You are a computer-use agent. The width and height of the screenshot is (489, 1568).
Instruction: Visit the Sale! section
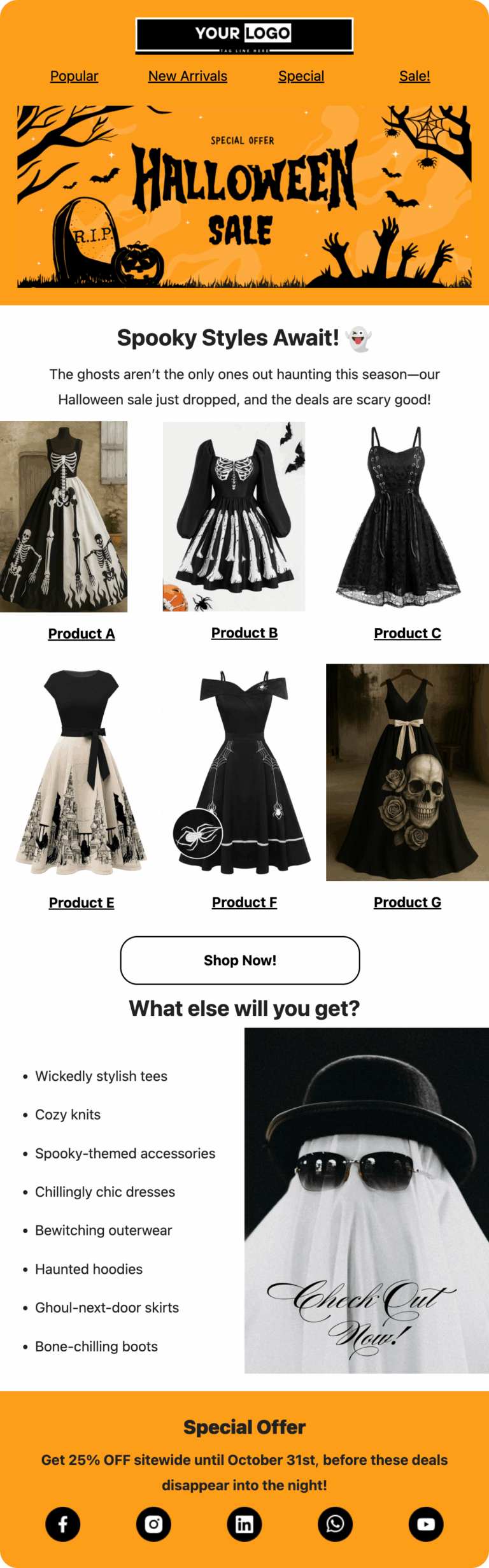coord(415,76)
